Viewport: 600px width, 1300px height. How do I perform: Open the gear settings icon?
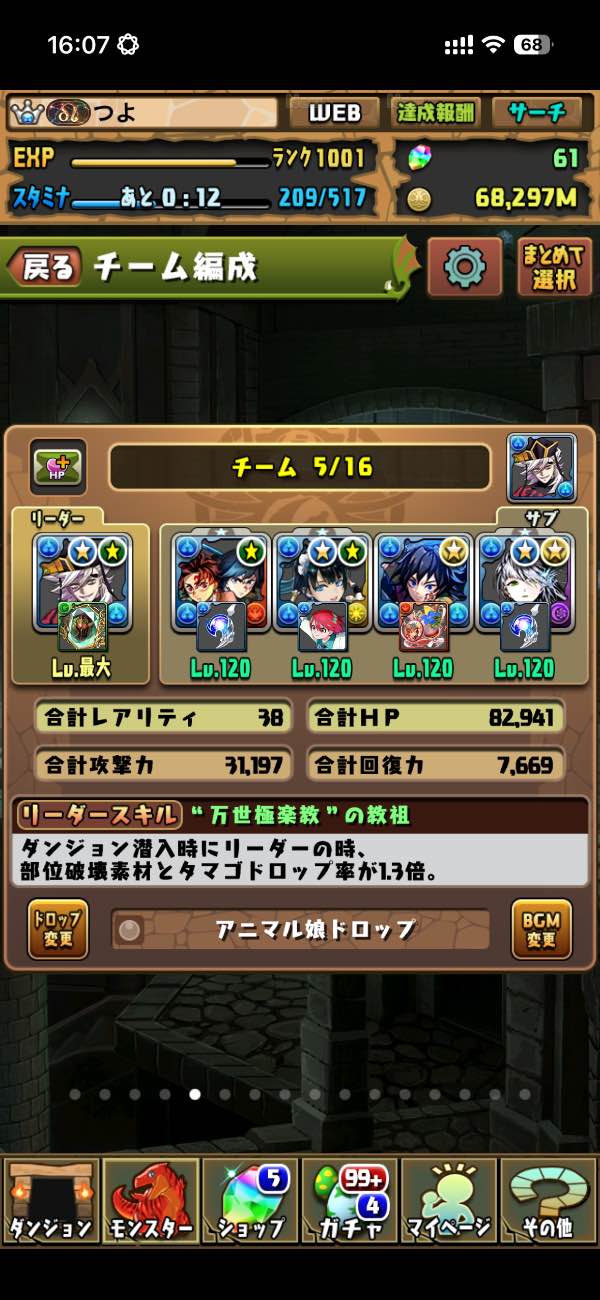click(x=464, y=267)
